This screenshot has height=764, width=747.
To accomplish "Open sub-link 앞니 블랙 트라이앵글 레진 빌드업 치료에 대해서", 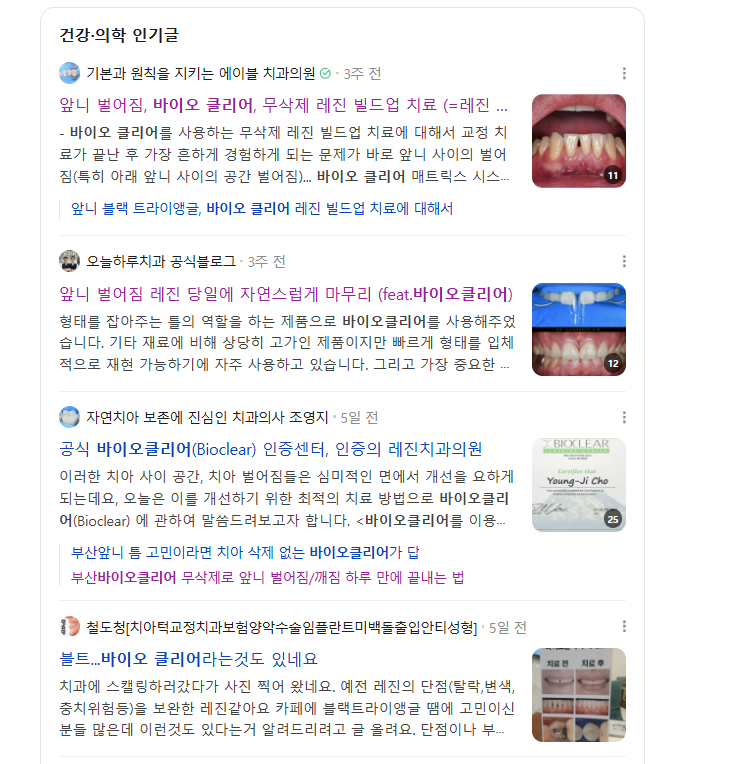I will tap(262, 209).
